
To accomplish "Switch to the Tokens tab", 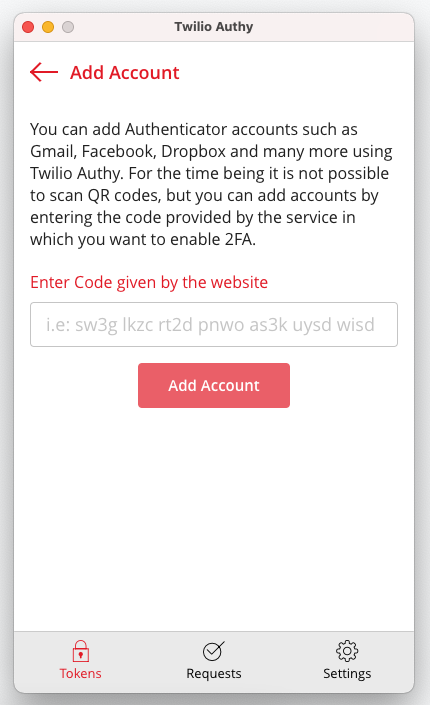I will [81, 660].
